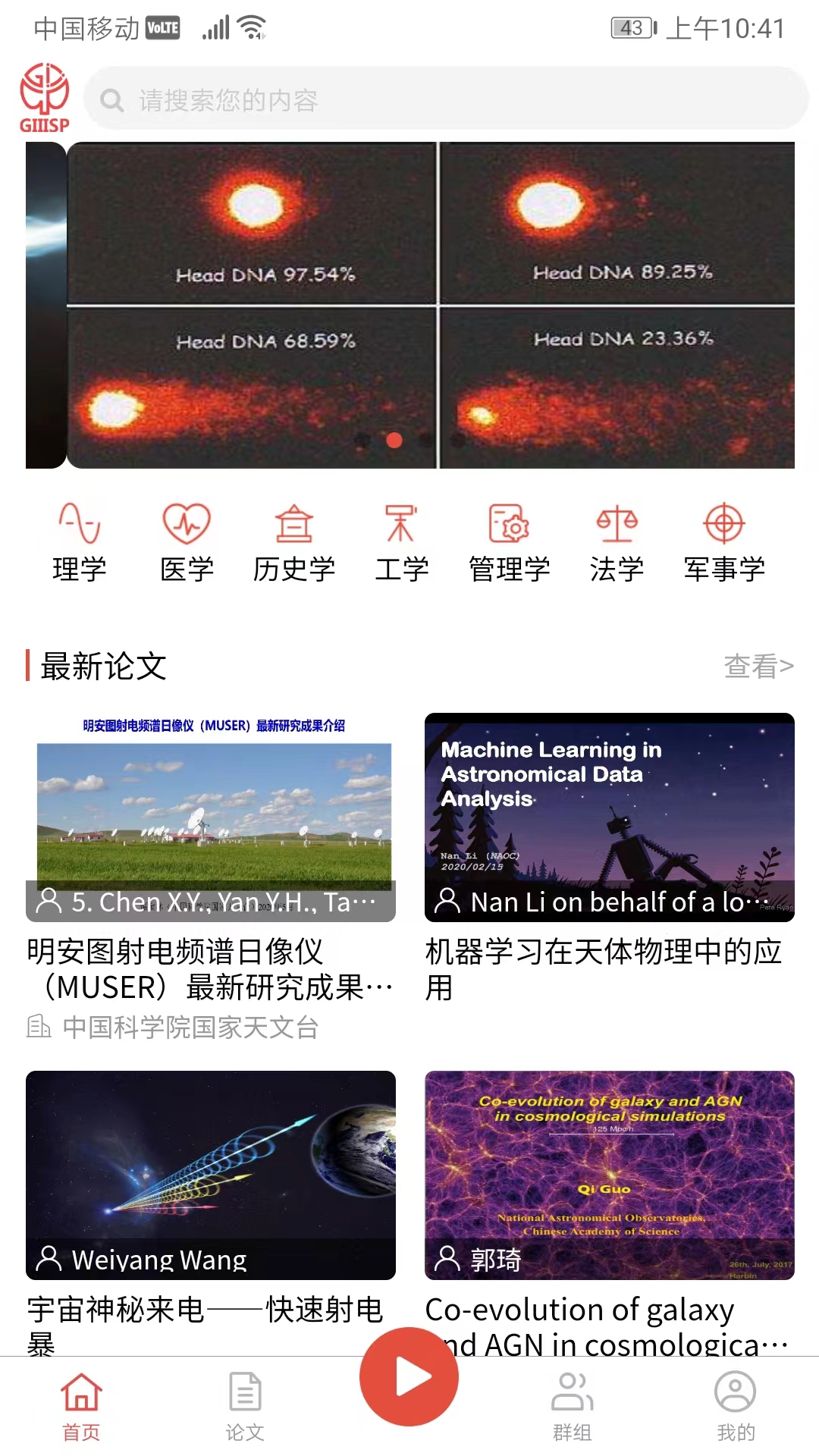Image resolution: width=819 pixels, height=1456 pixels.
Task: Switch to the 首页 tab
Action: [81, 1407]
